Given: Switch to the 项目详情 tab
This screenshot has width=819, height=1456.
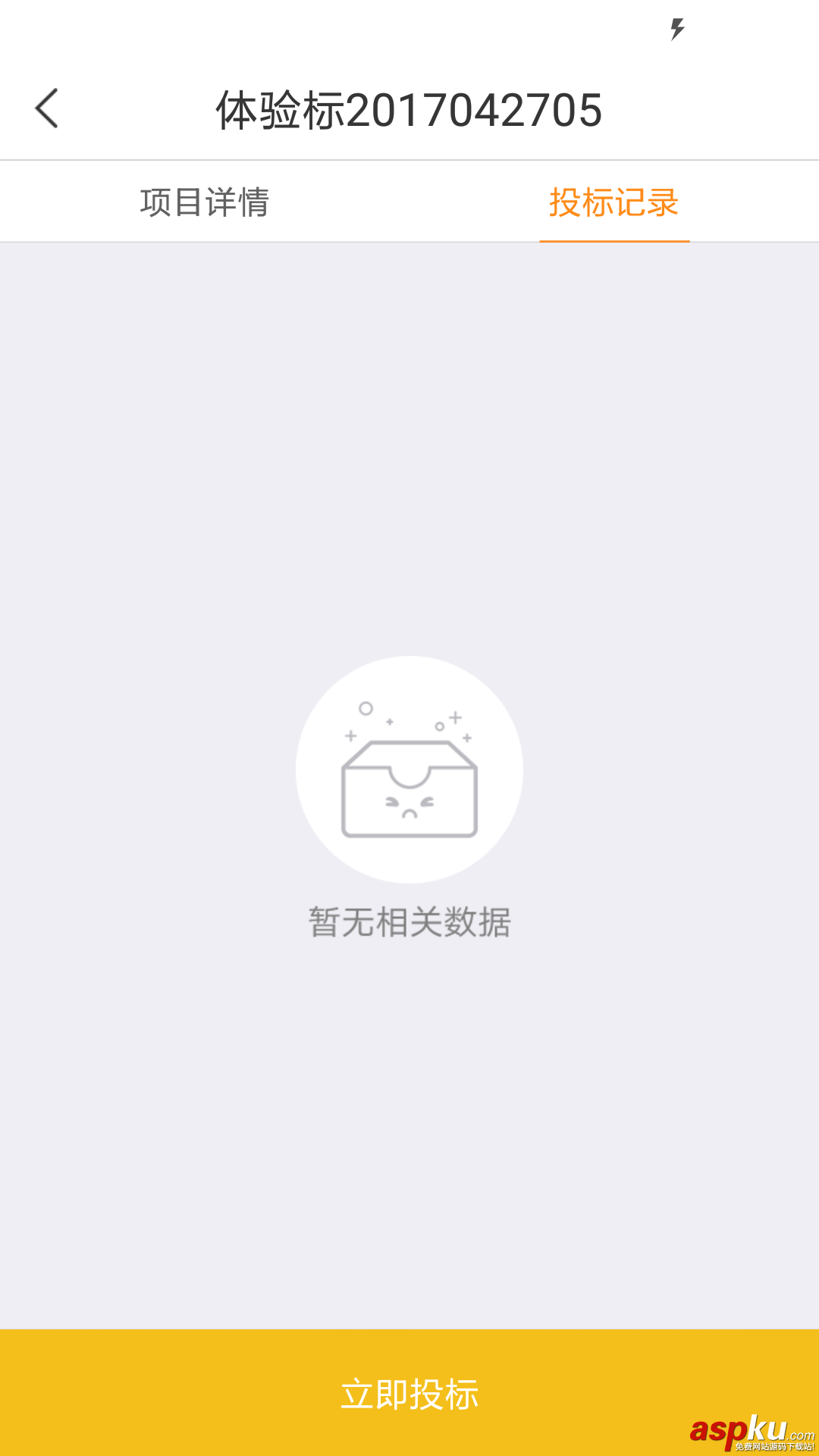Looking at the screenshot, I should 205,202.
